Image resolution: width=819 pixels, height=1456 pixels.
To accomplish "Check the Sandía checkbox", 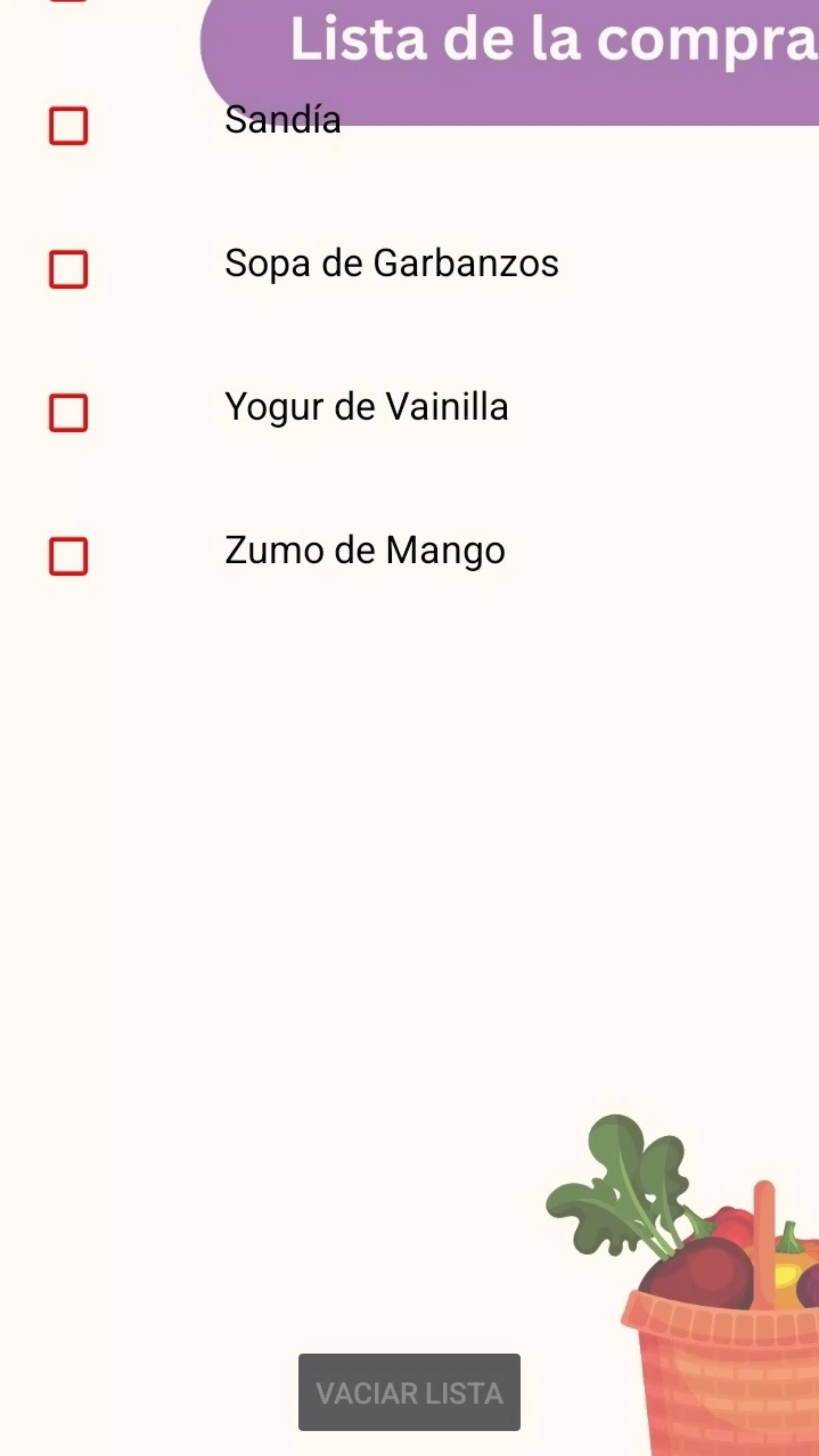I will tap(68, 126).
